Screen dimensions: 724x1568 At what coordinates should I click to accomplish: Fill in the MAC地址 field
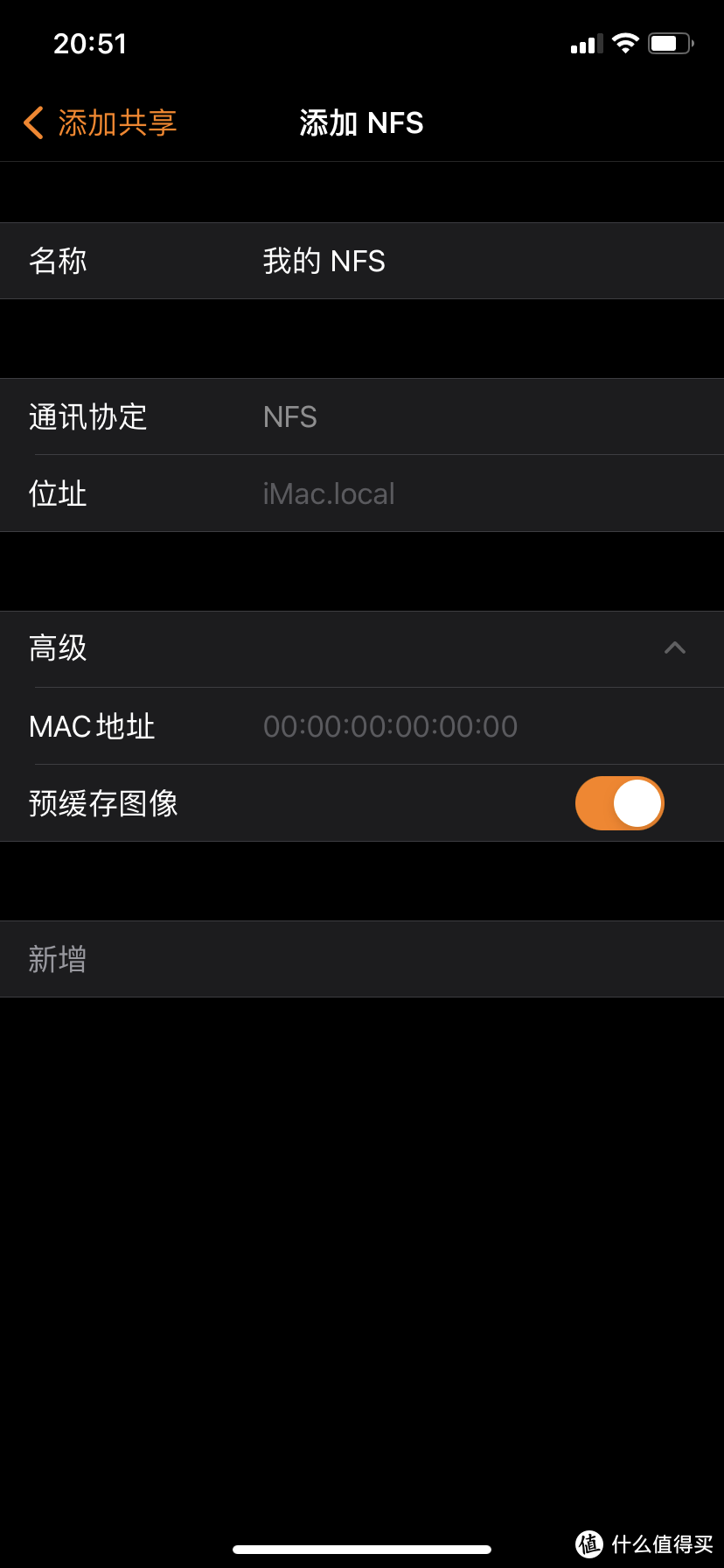362,726
